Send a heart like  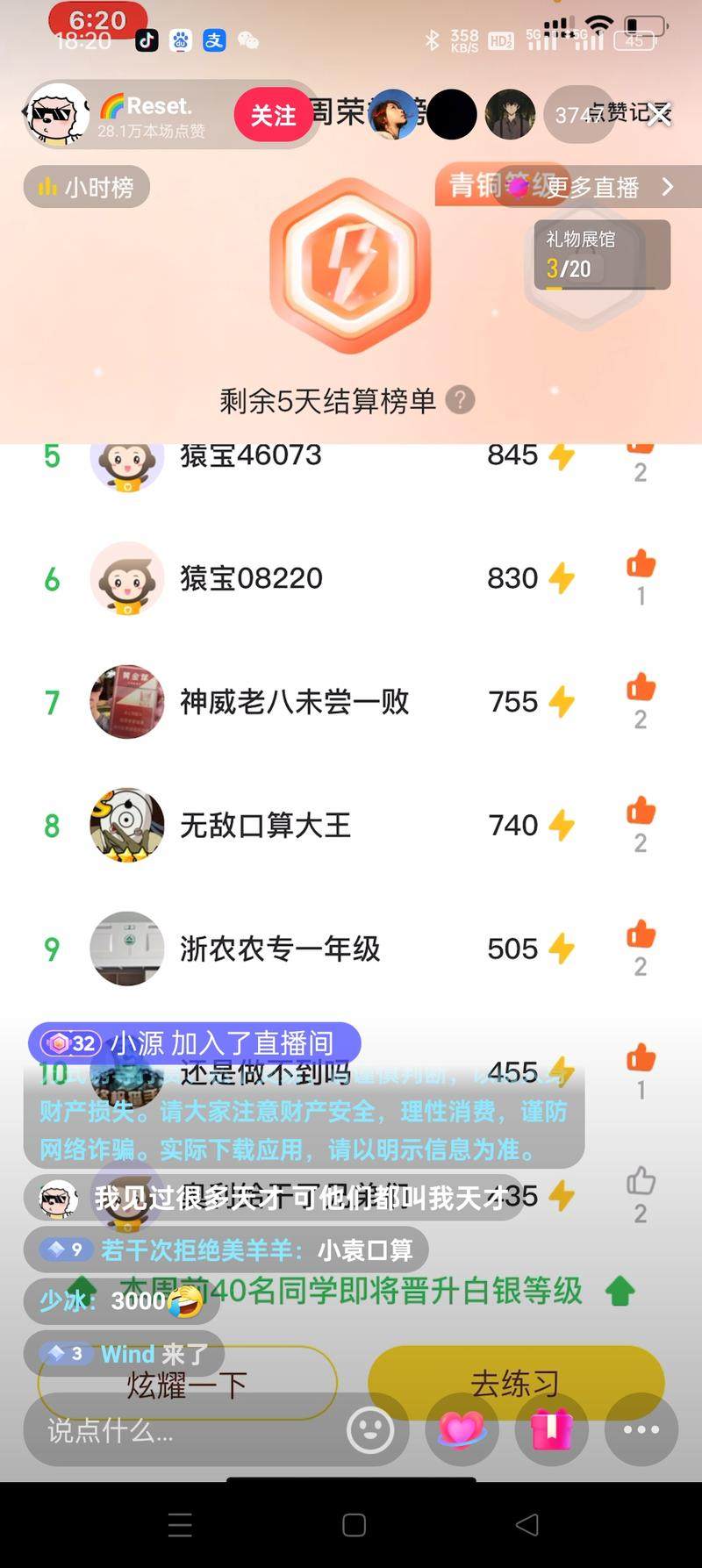click(x=462, y=1429)
